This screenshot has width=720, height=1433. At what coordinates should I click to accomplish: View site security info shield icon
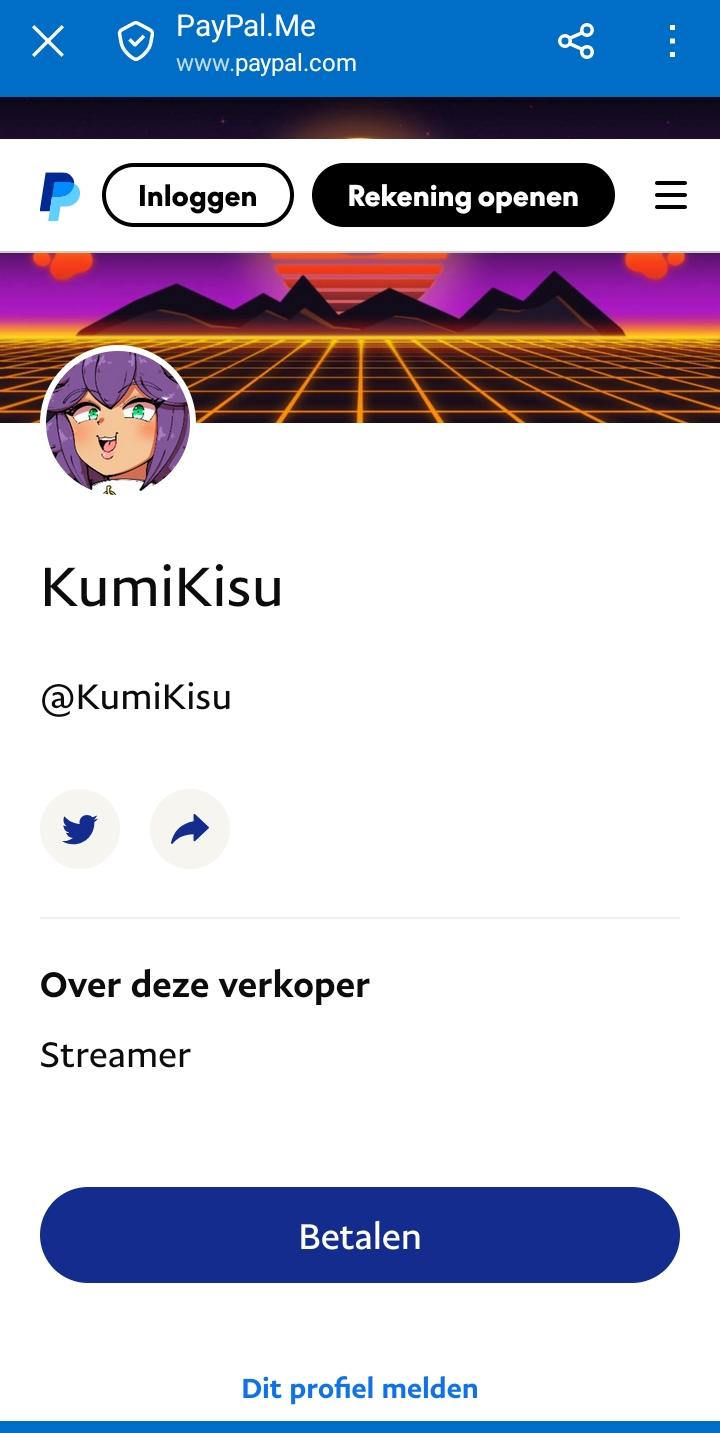(136, 42)
